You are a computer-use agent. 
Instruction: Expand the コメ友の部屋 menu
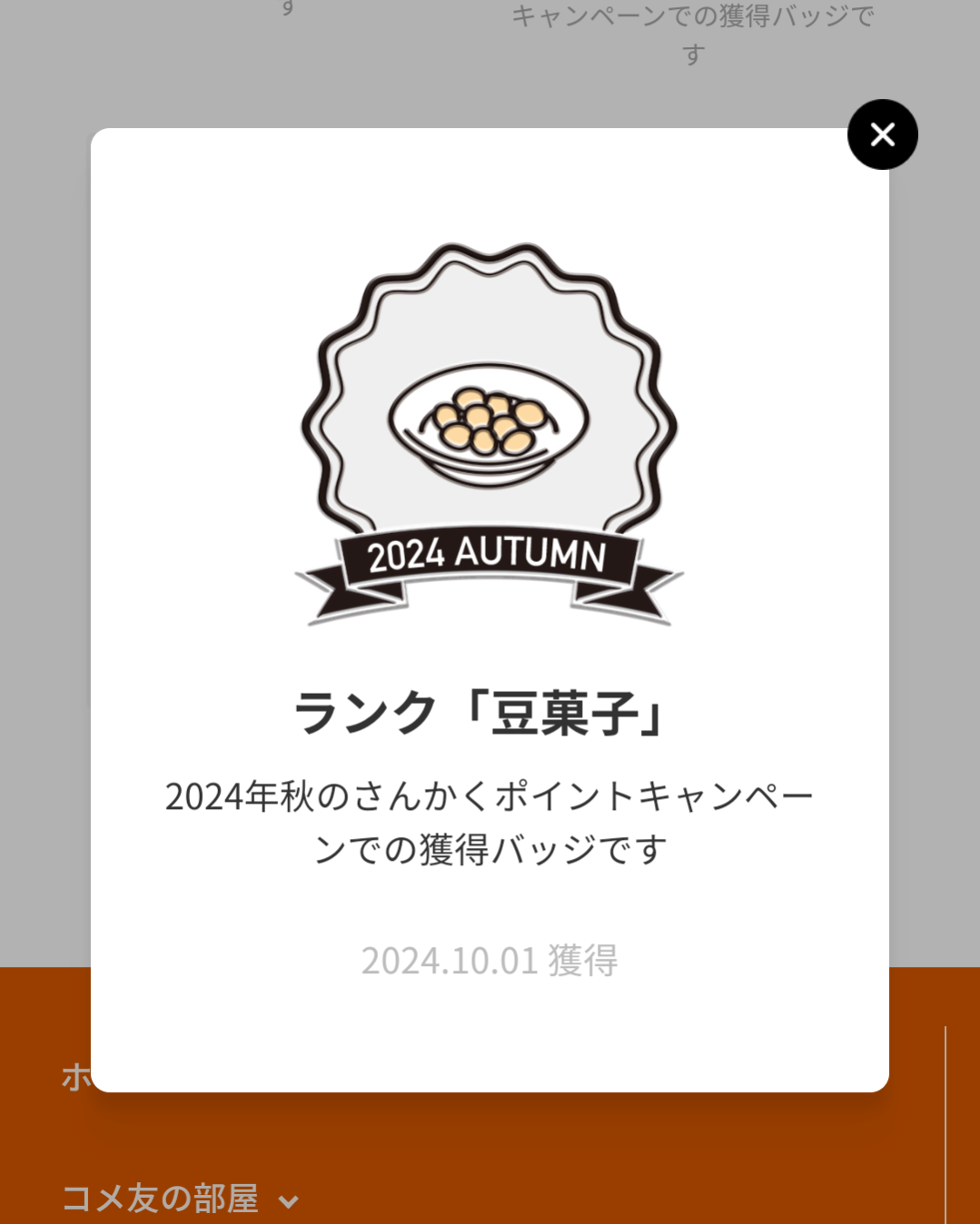point(288,1201)
